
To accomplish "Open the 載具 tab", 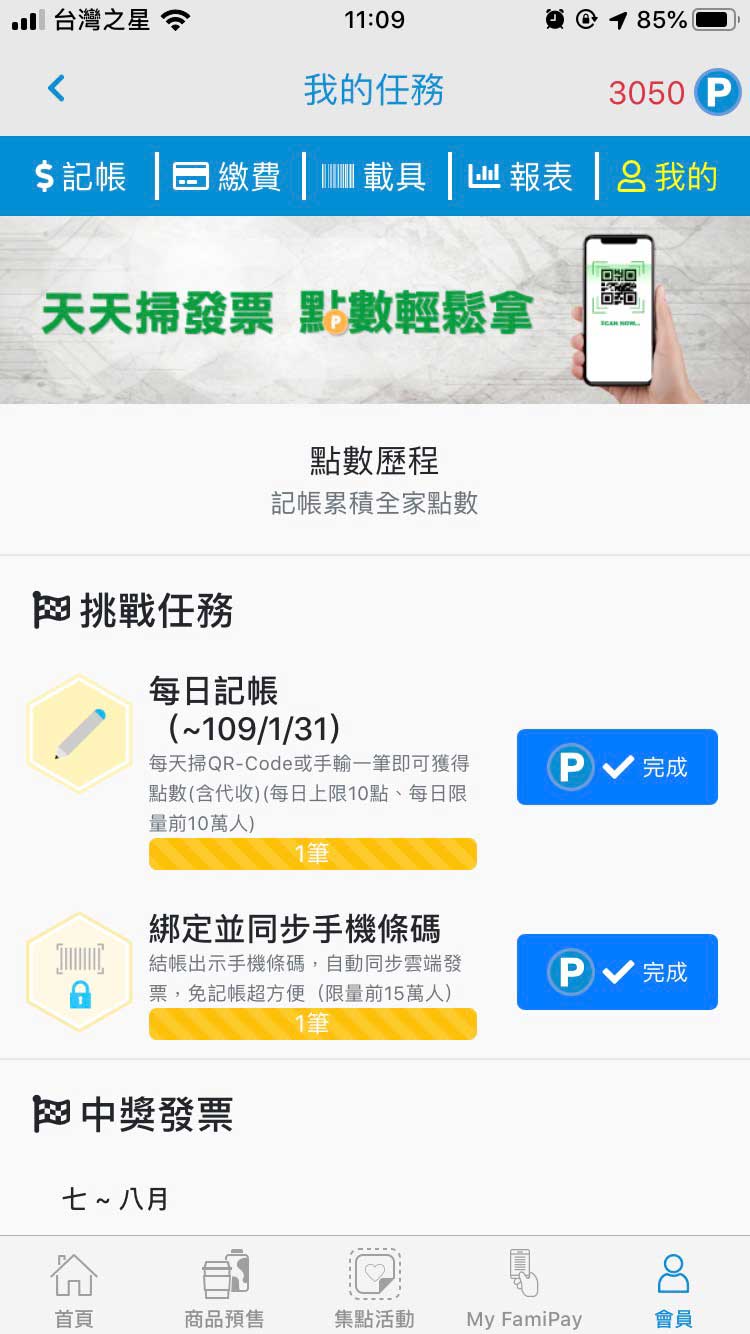I will click(x=374, y=177).
